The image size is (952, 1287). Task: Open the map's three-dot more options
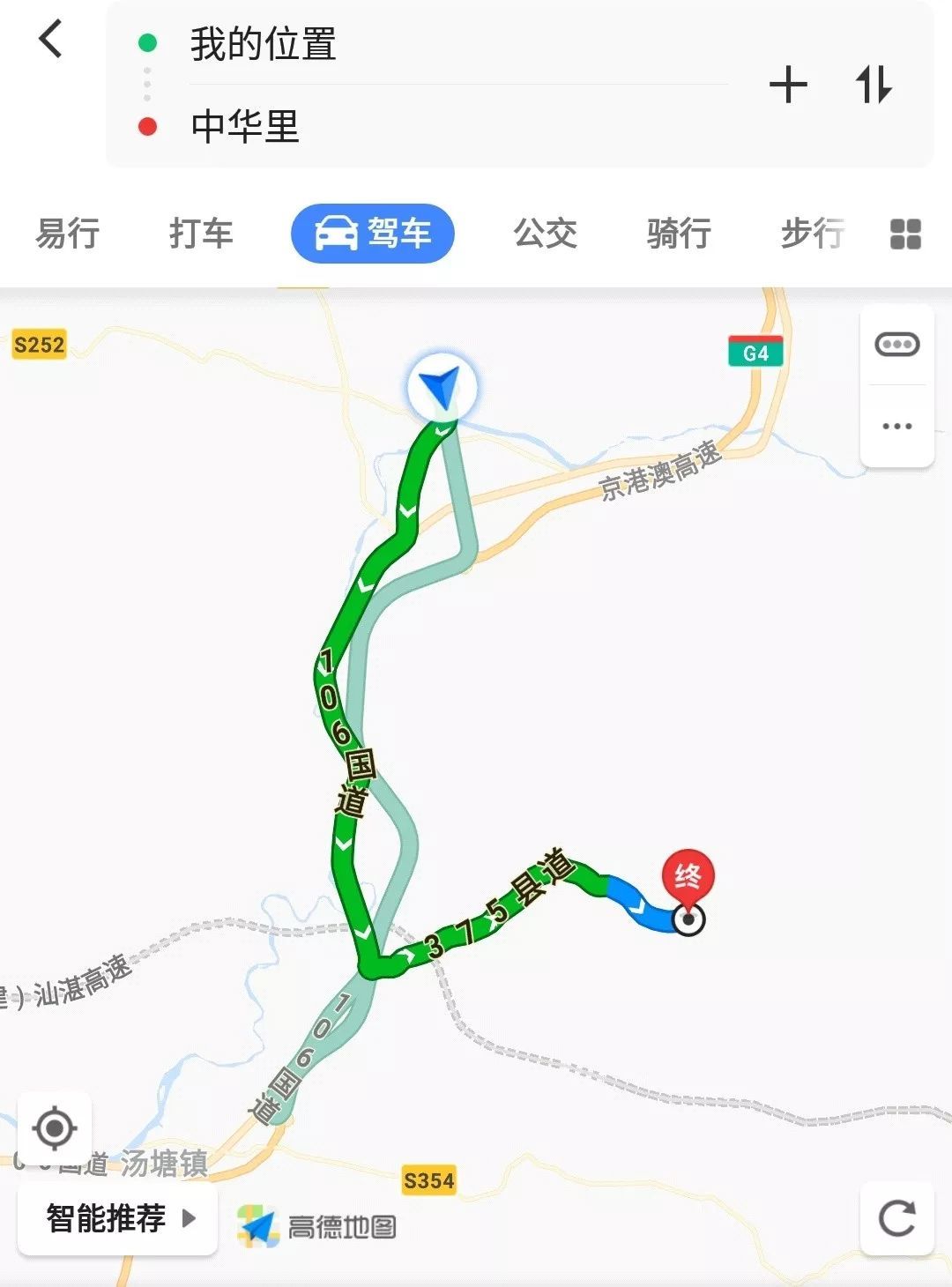[x=896, y=427]
